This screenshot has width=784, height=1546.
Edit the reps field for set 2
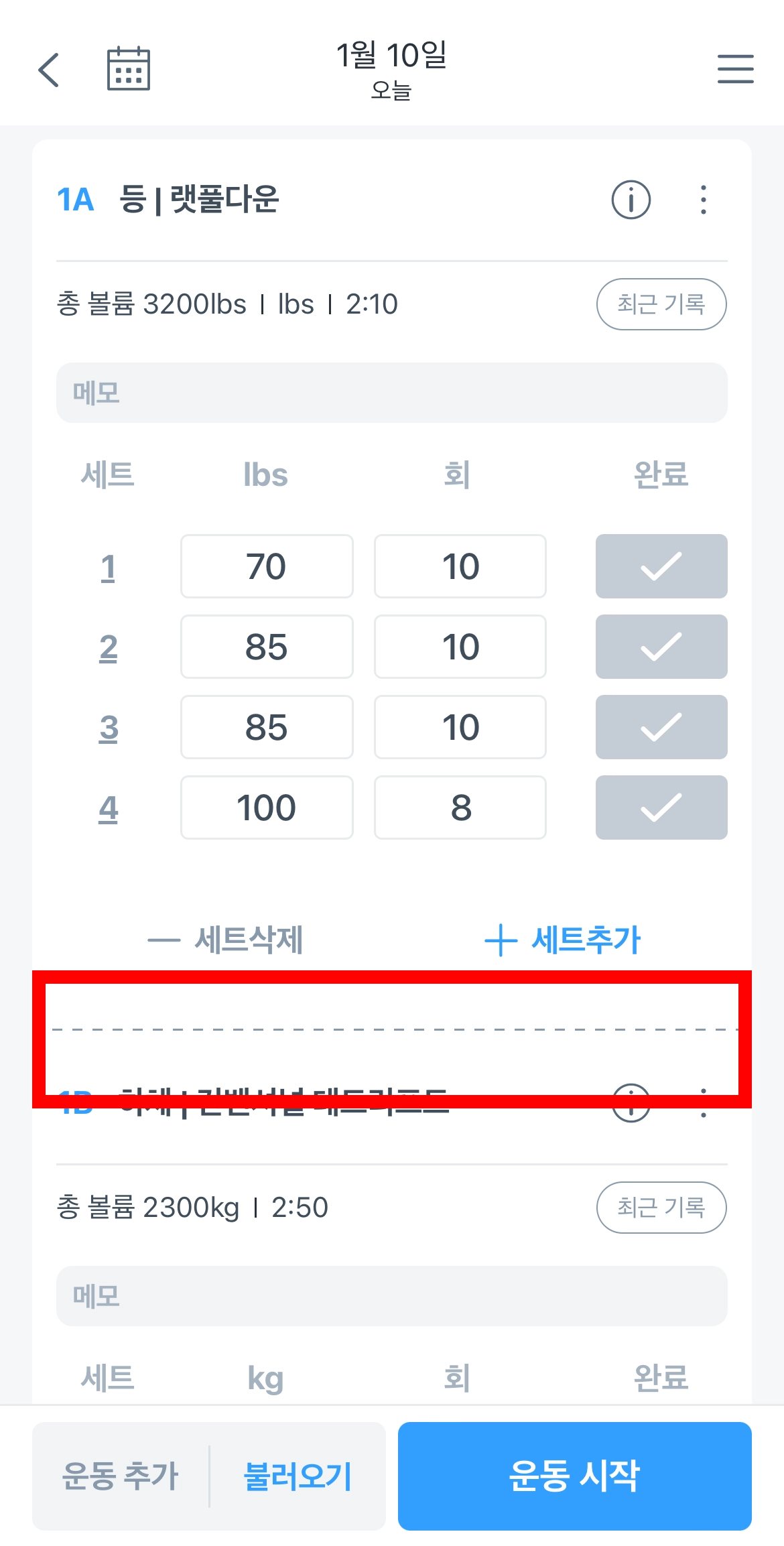click(x=460, y=647)
